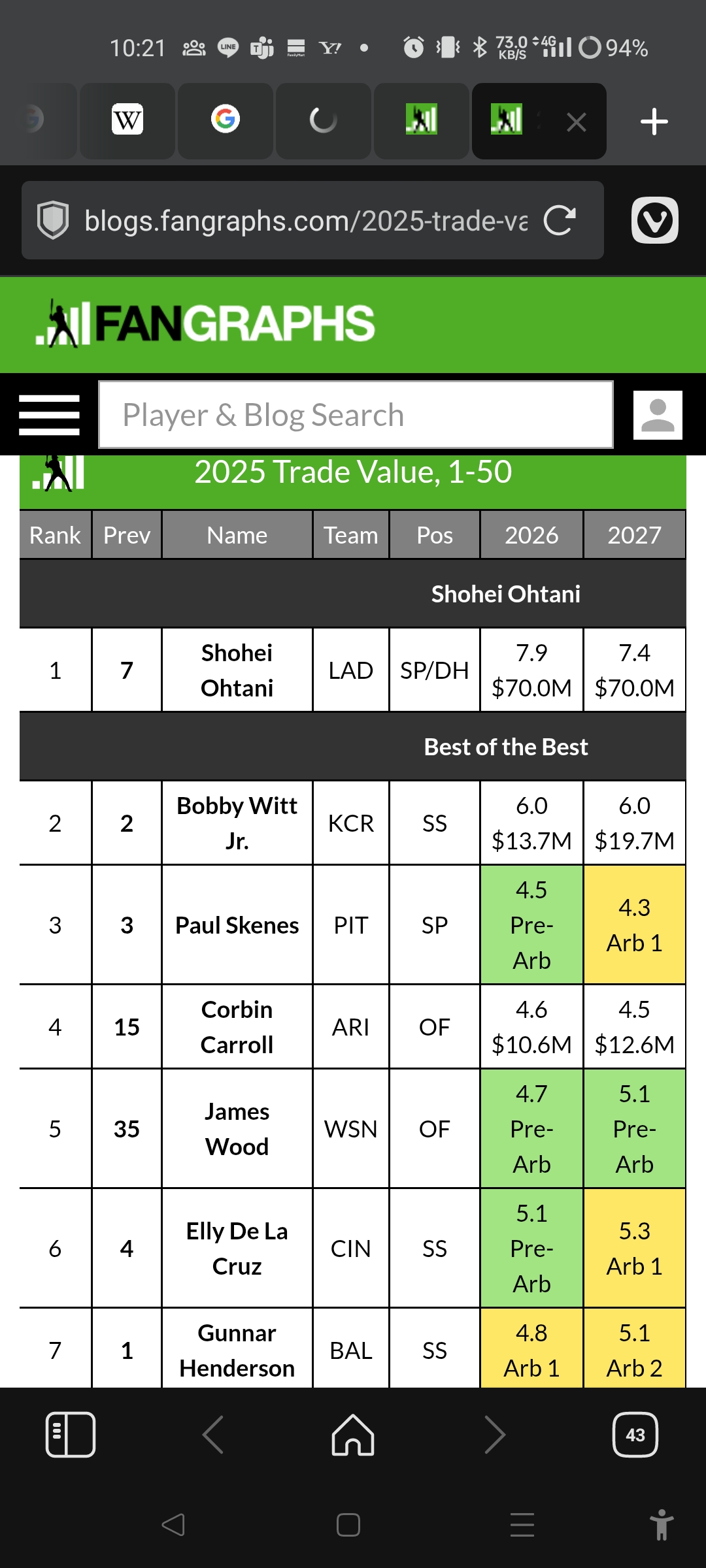Tap the Player & Blog Search field
Viewport: 706px width, 1568px height.
(x=356, y=415)
